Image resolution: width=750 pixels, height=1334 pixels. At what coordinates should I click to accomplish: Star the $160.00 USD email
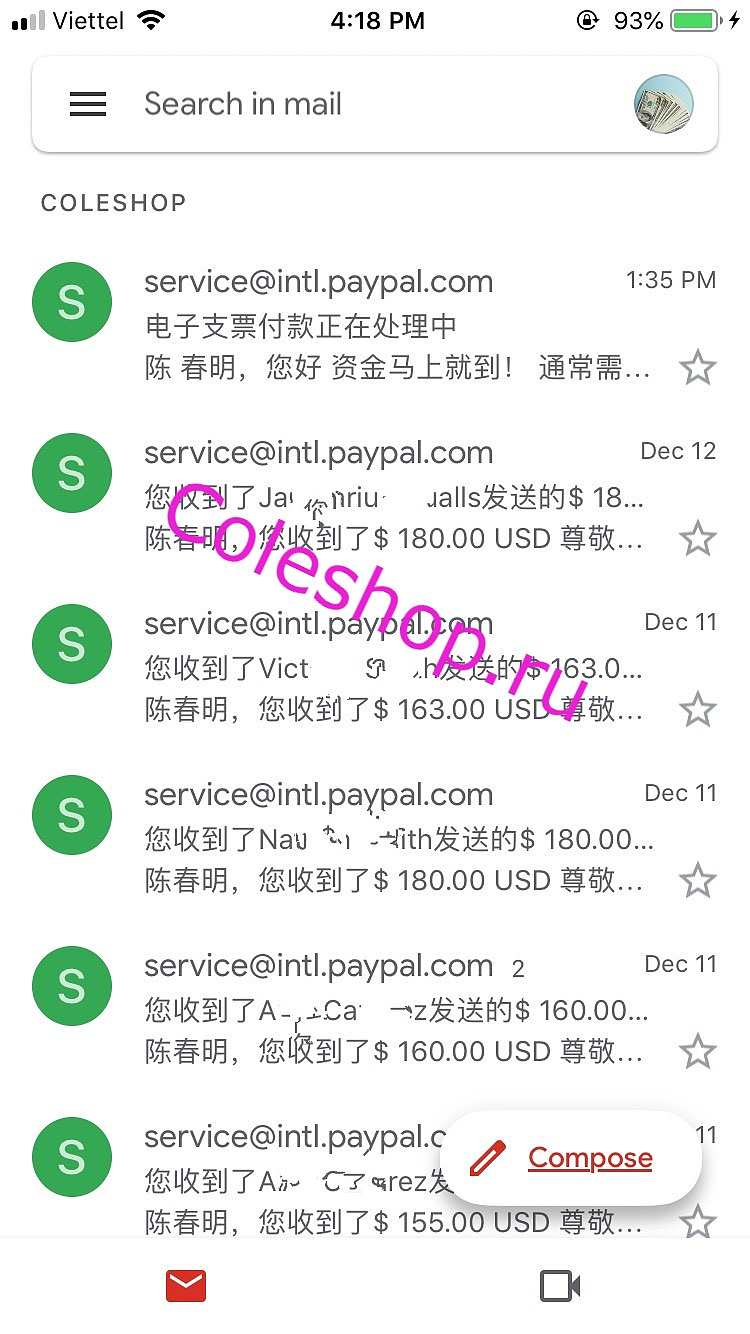pos(698,1052)
